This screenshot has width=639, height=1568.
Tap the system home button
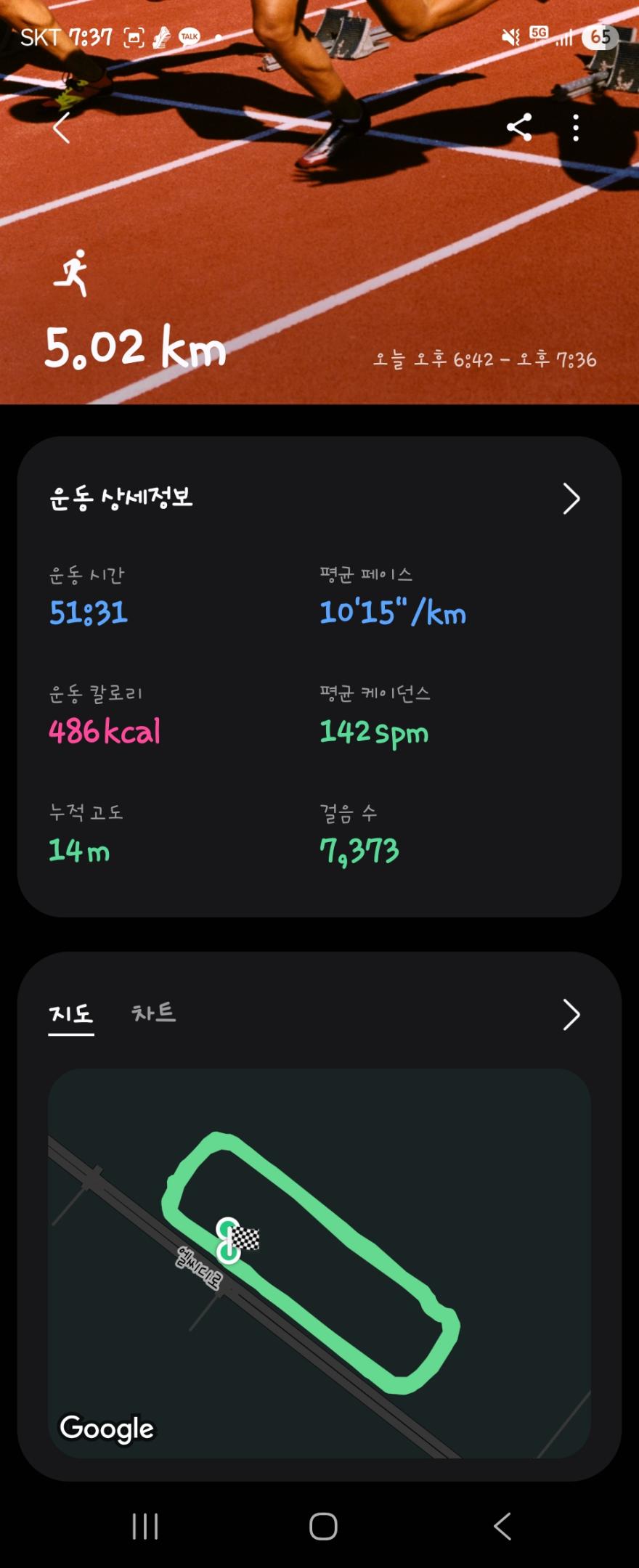[x=323, y=1527]
